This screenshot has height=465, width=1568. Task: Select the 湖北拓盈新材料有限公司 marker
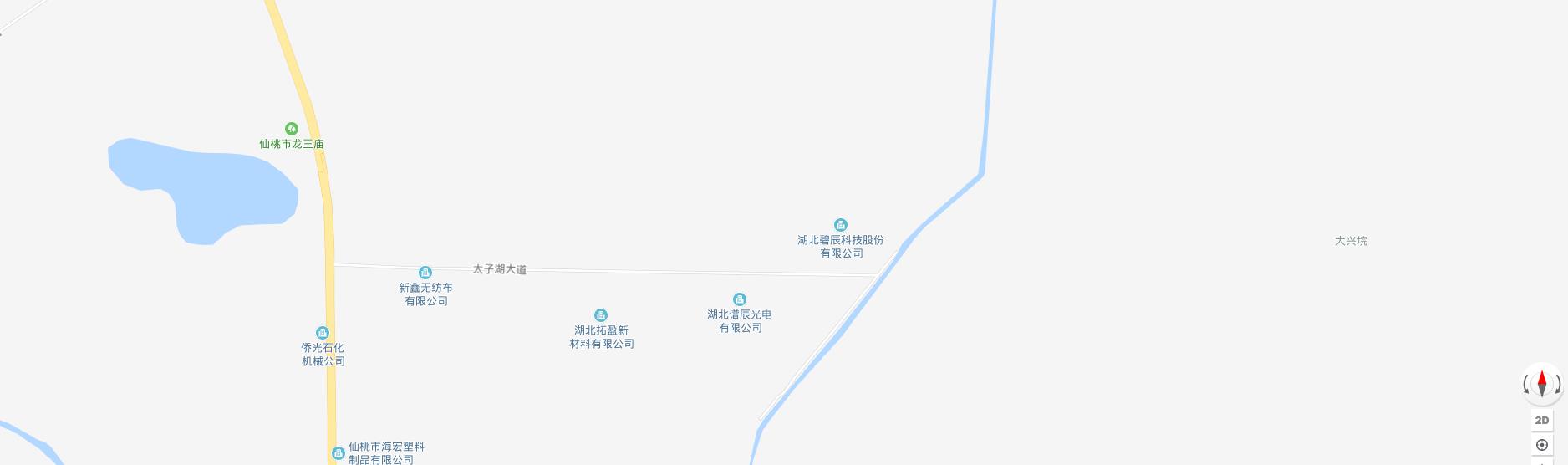pyautogui.click(x=601, y=315)
